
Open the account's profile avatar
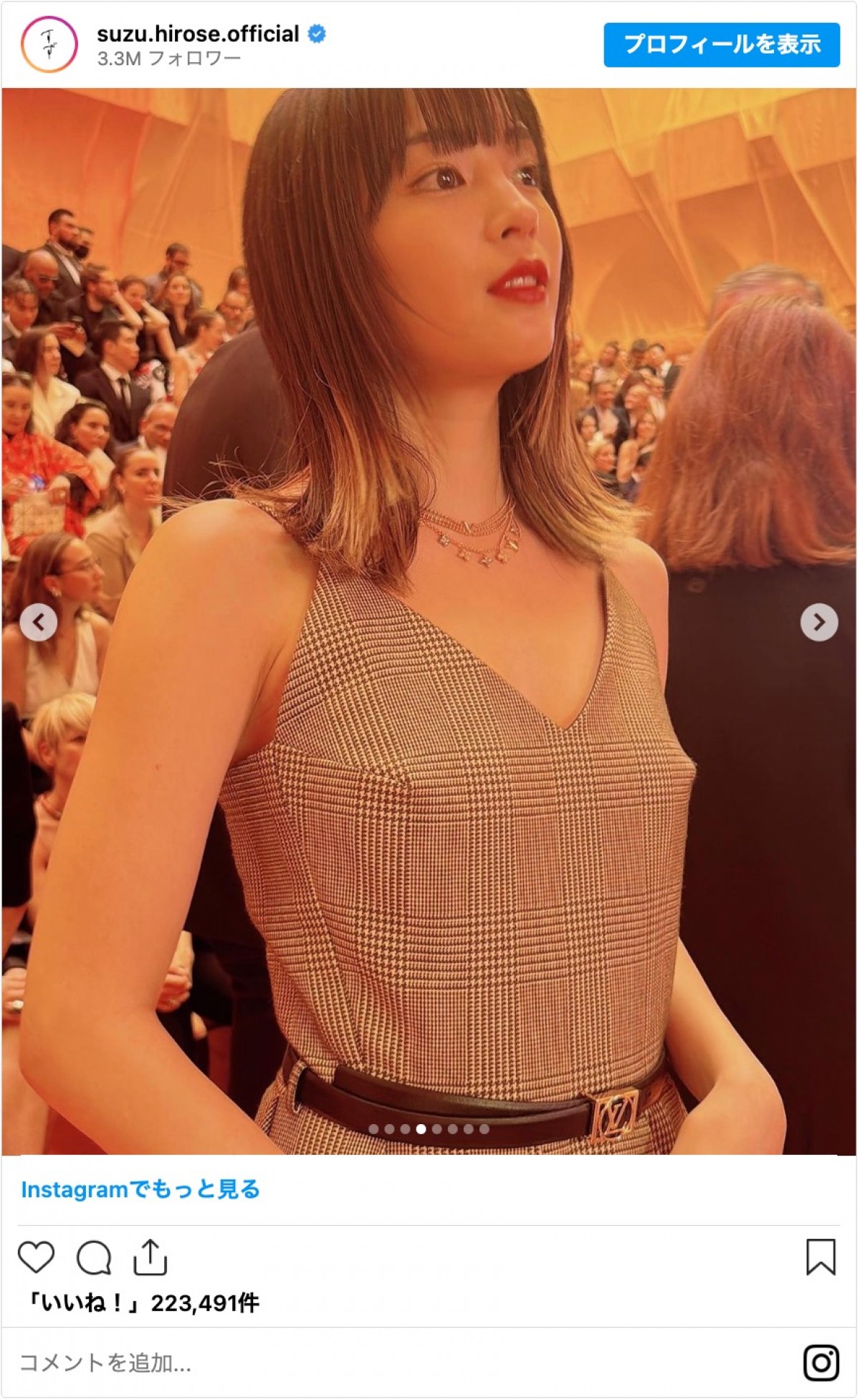click(49, 44)
